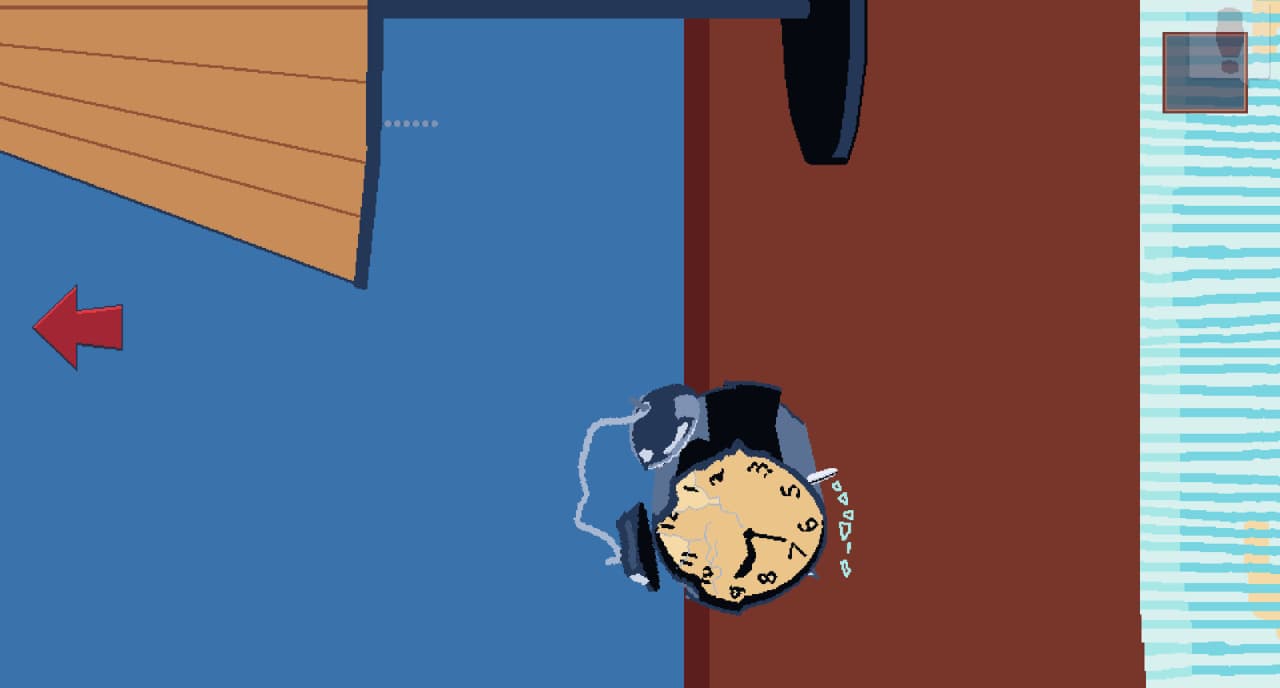1280x688 pixels.
Task: Tap the red arrow to change view
Action: coord(78,327)
